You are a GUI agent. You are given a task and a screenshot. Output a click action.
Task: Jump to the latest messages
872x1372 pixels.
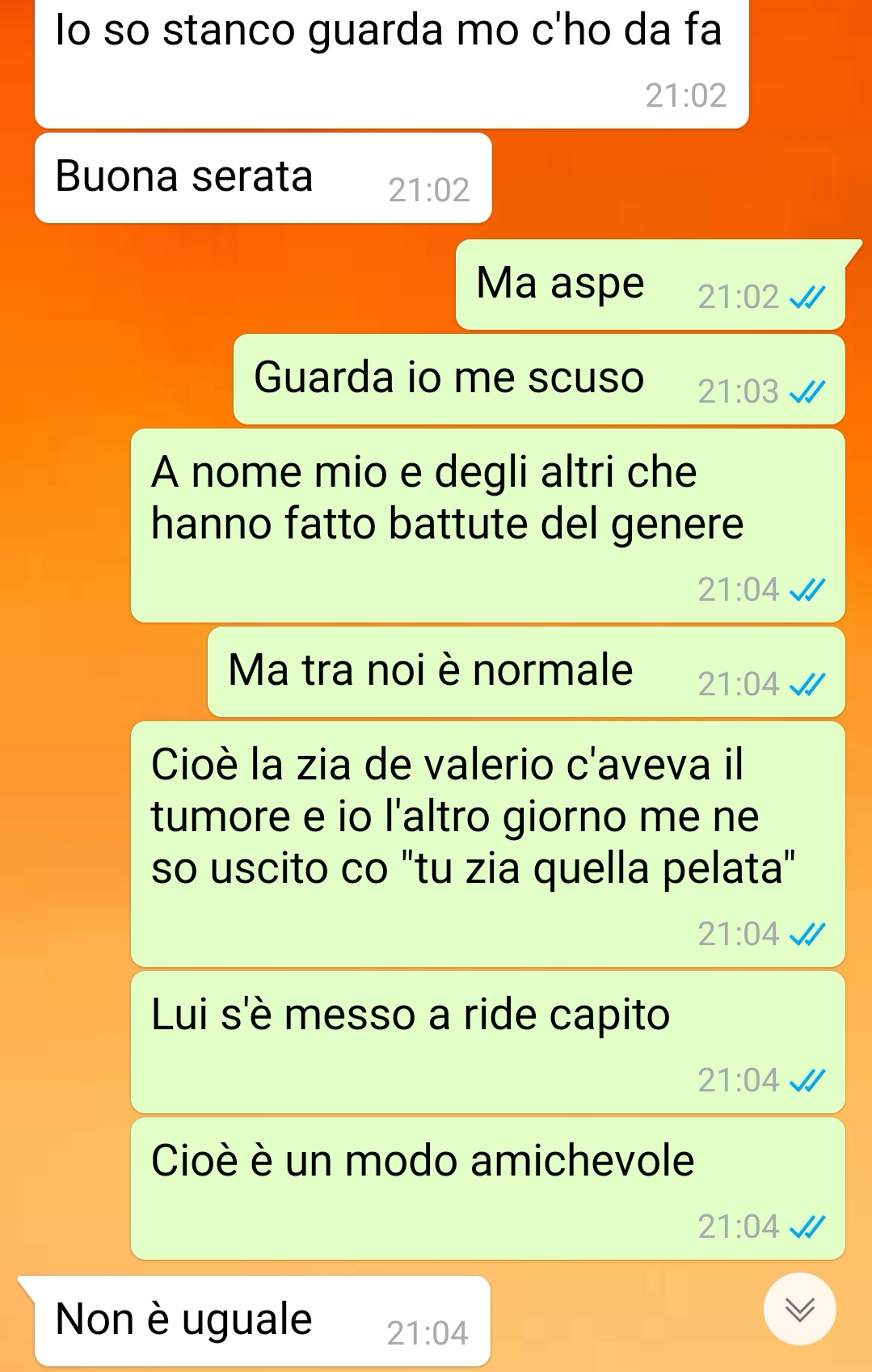(799, 1309)
